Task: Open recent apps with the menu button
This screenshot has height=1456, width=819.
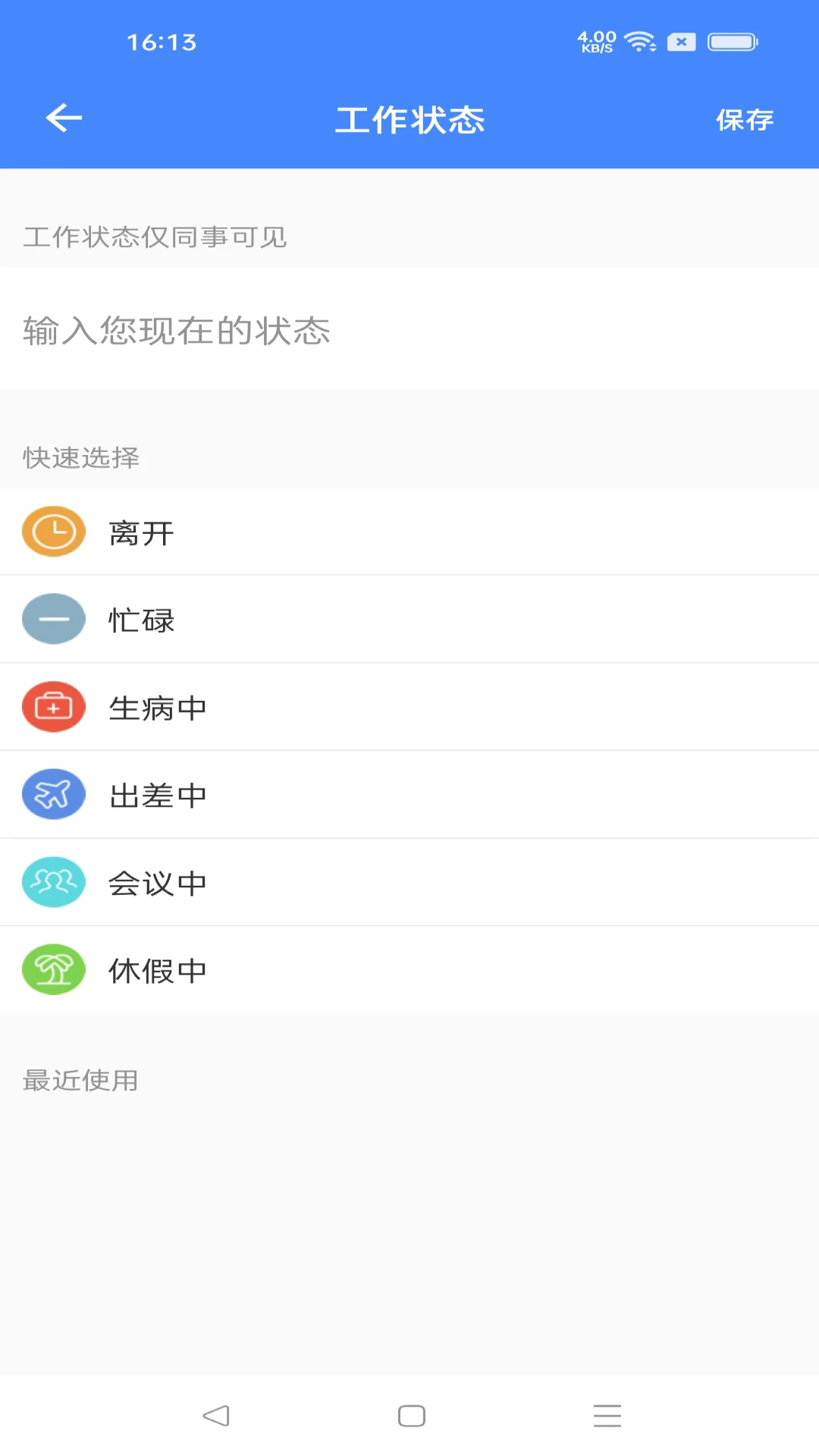Action: (607, 1415)
